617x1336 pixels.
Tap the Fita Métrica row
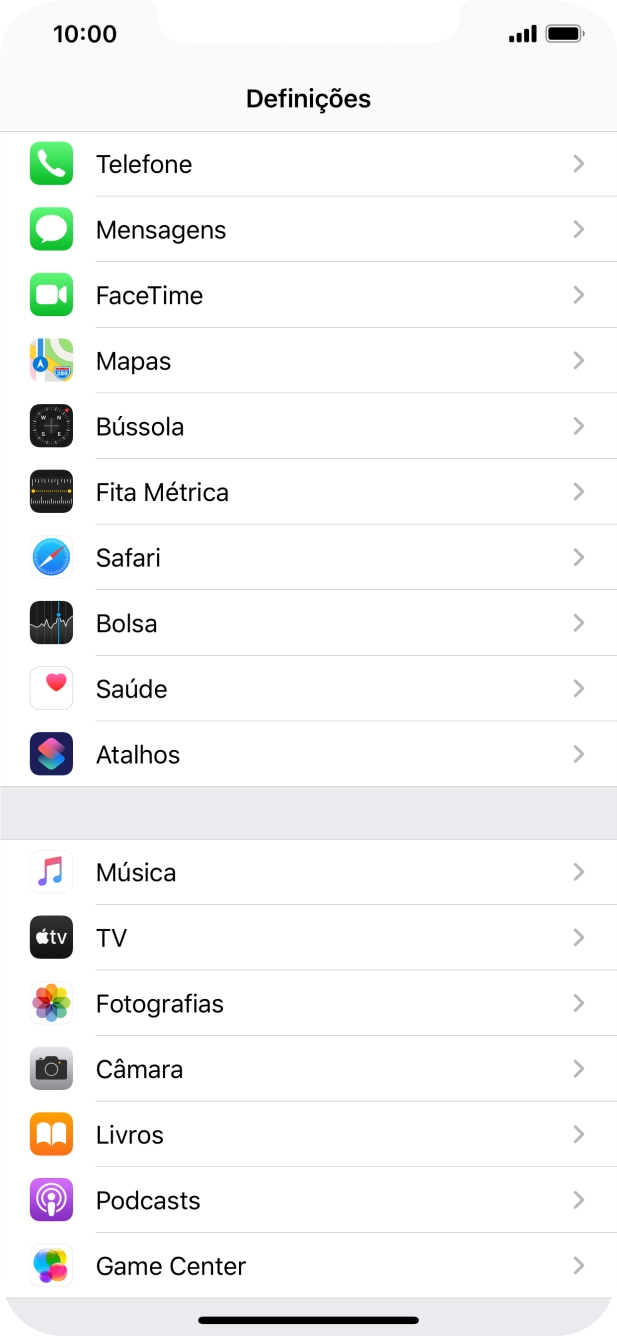308,492
